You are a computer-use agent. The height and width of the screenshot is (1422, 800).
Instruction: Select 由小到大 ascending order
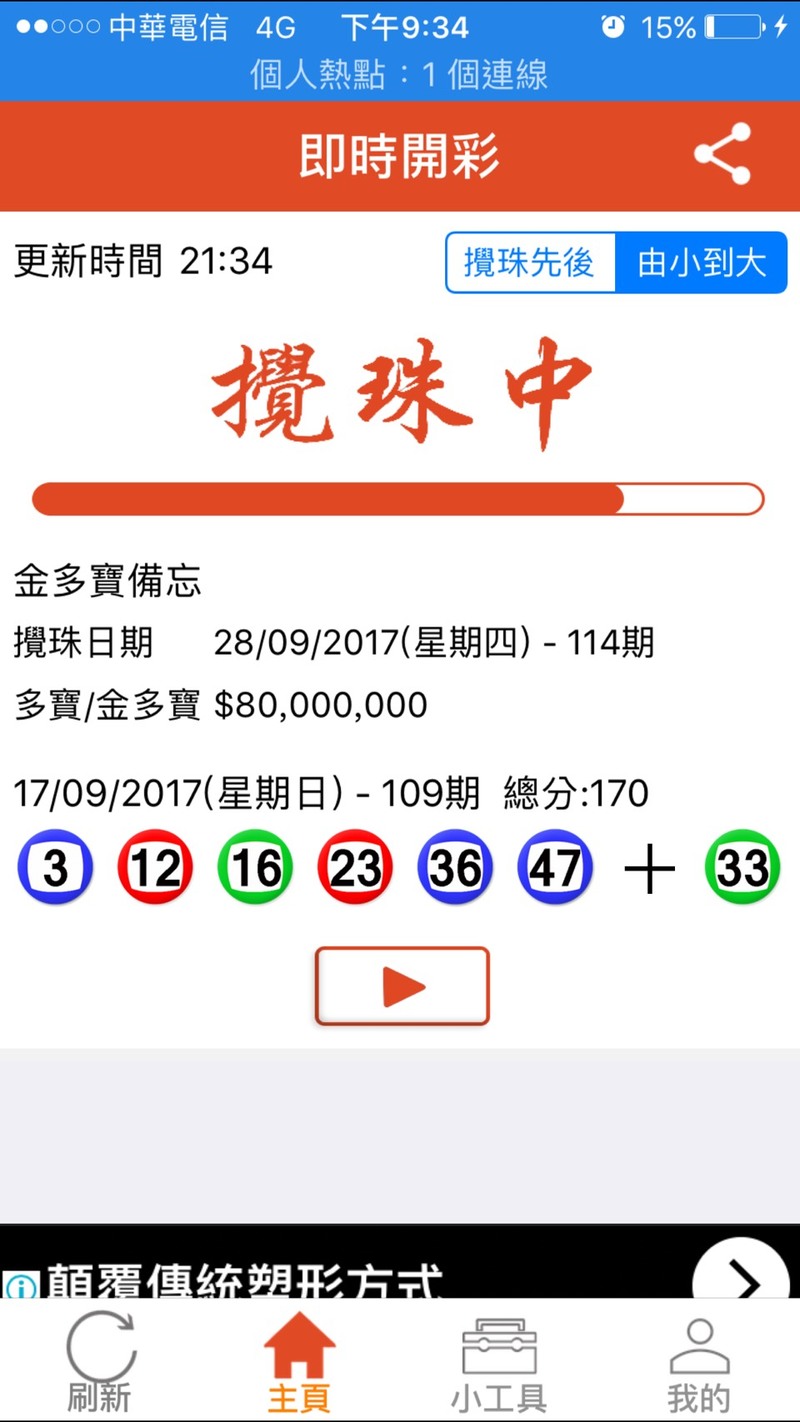[x=701, y=263]
